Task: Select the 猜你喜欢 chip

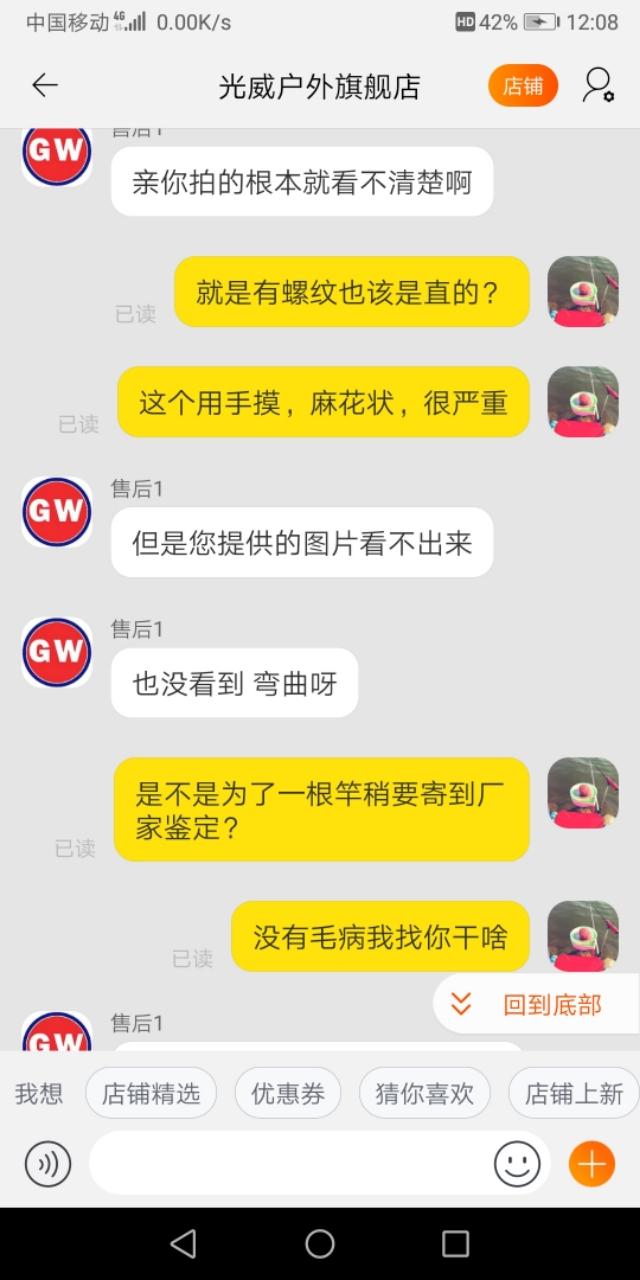Action: pyautogui.click(x=424, y=1093)
